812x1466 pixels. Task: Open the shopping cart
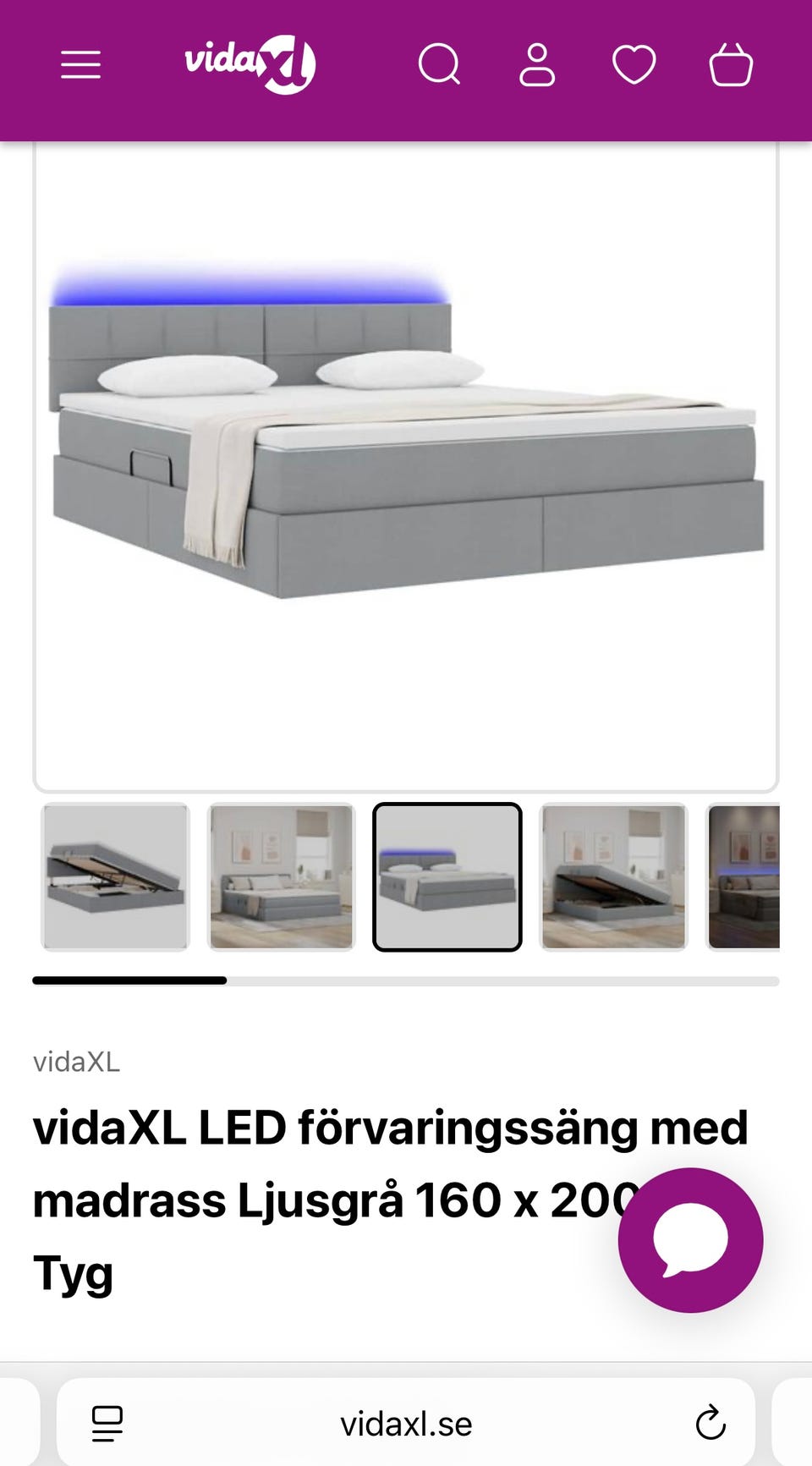pyautogui.click(x=731, y=64)
